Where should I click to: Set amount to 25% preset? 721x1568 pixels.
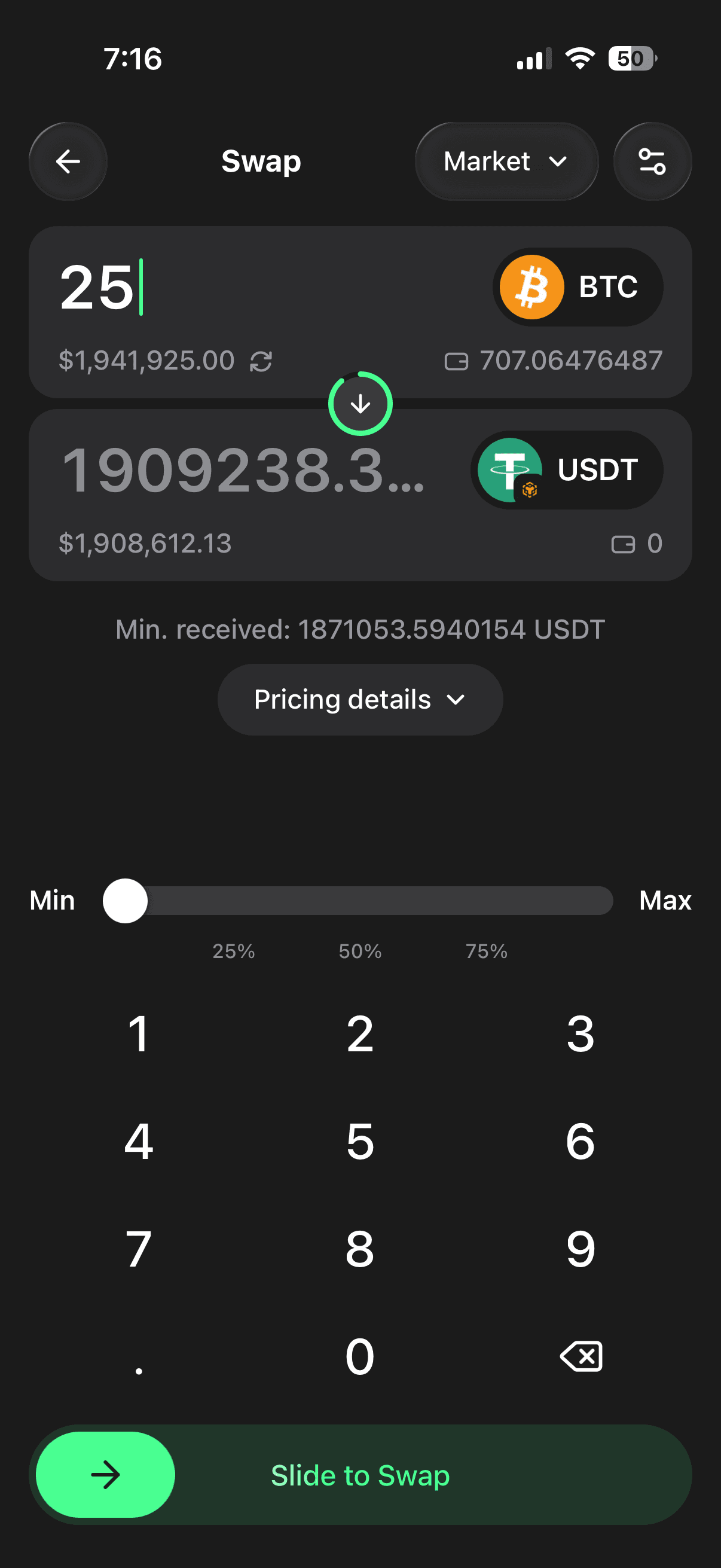click(234, 951)
